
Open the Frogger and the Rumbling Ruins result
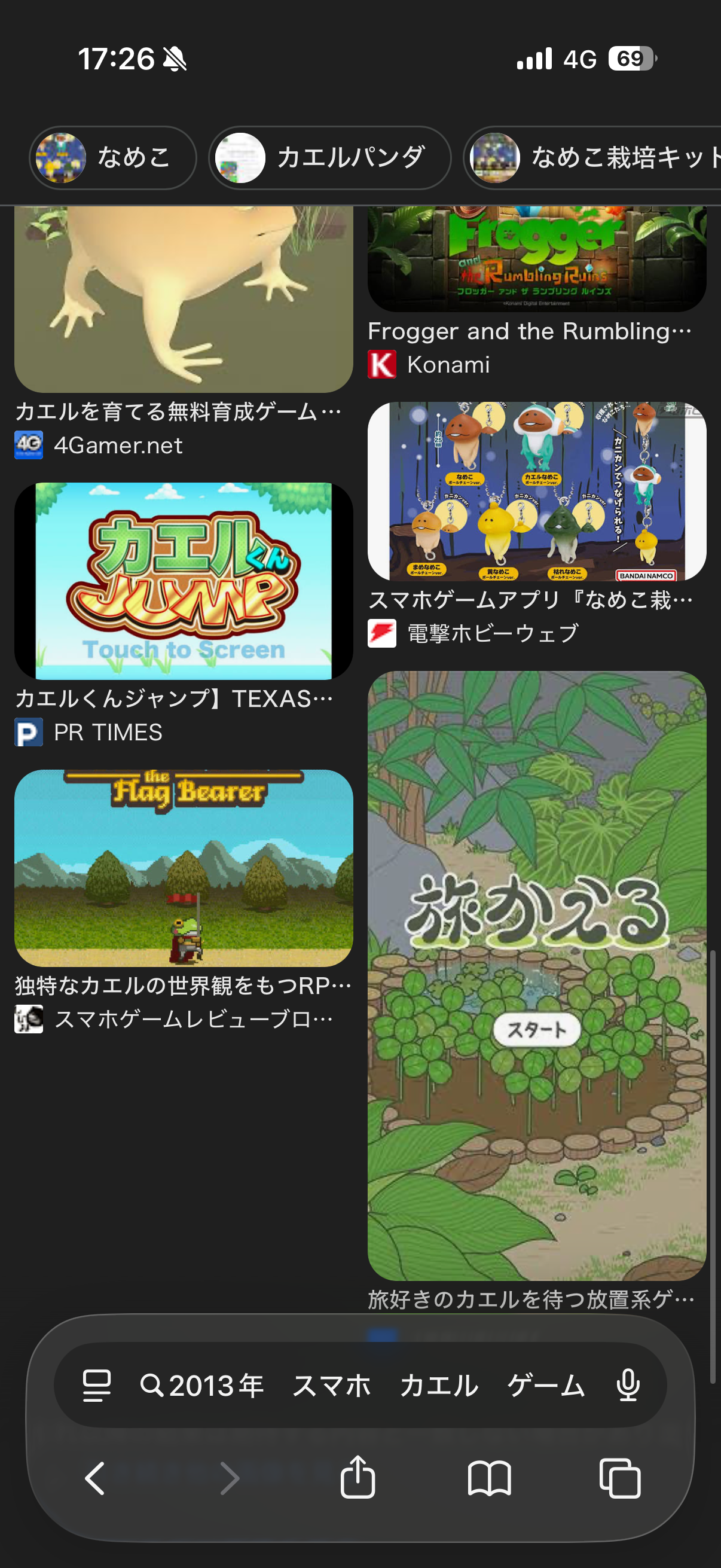[x=536, y=259]
